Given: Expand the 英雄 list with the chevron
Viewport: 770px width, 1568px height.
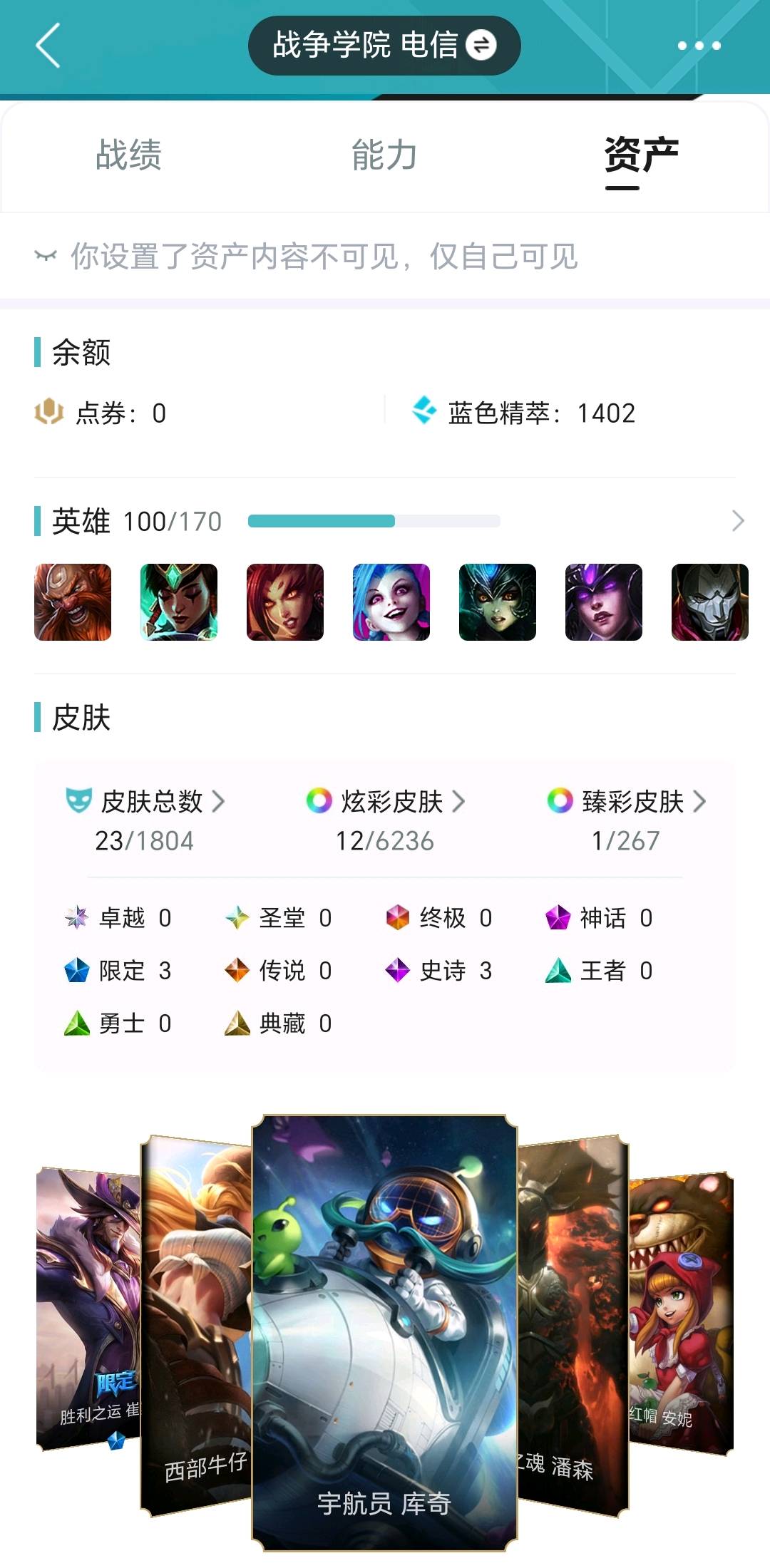Looking at the screenshot, I should [738, 521].
